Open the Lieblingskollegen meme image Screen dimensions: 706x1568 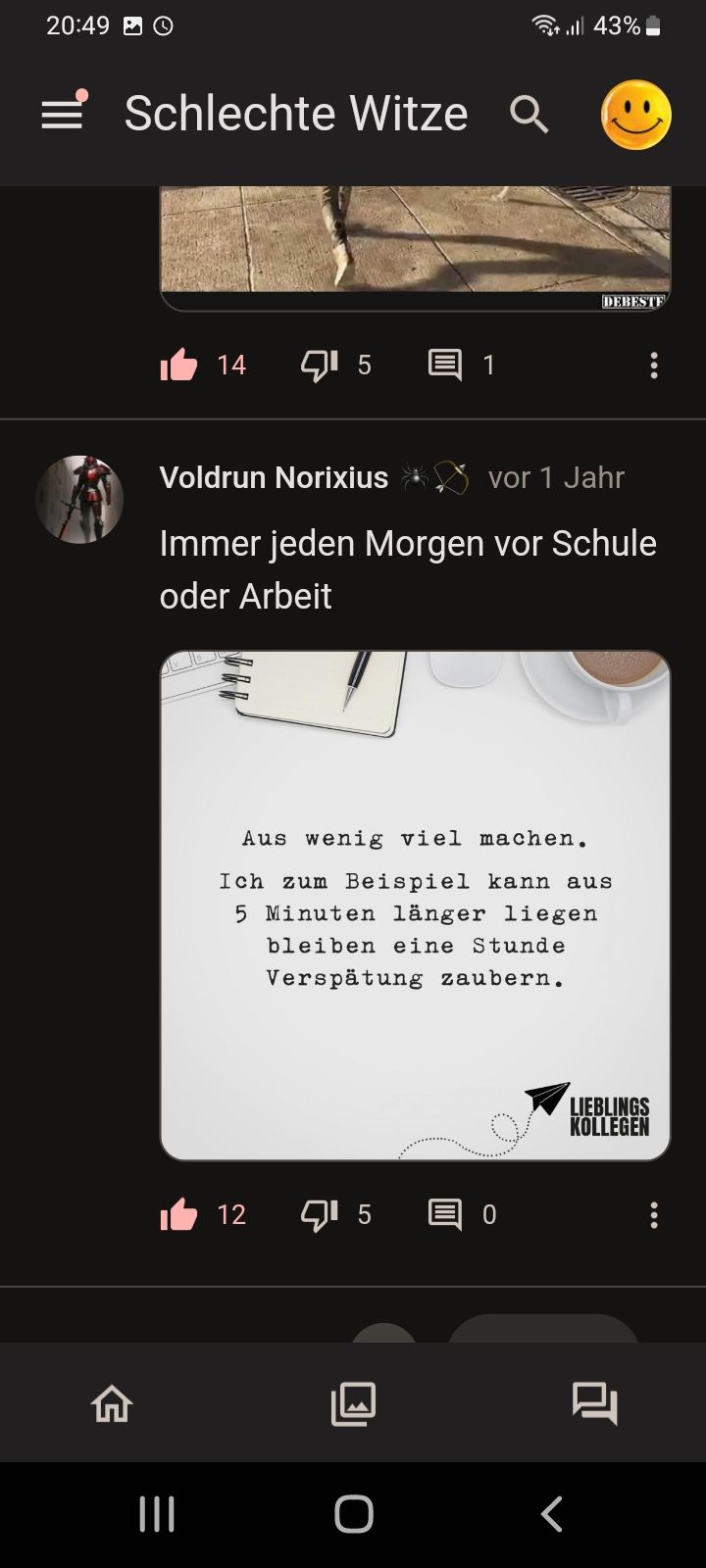click(x=415, y=906)
